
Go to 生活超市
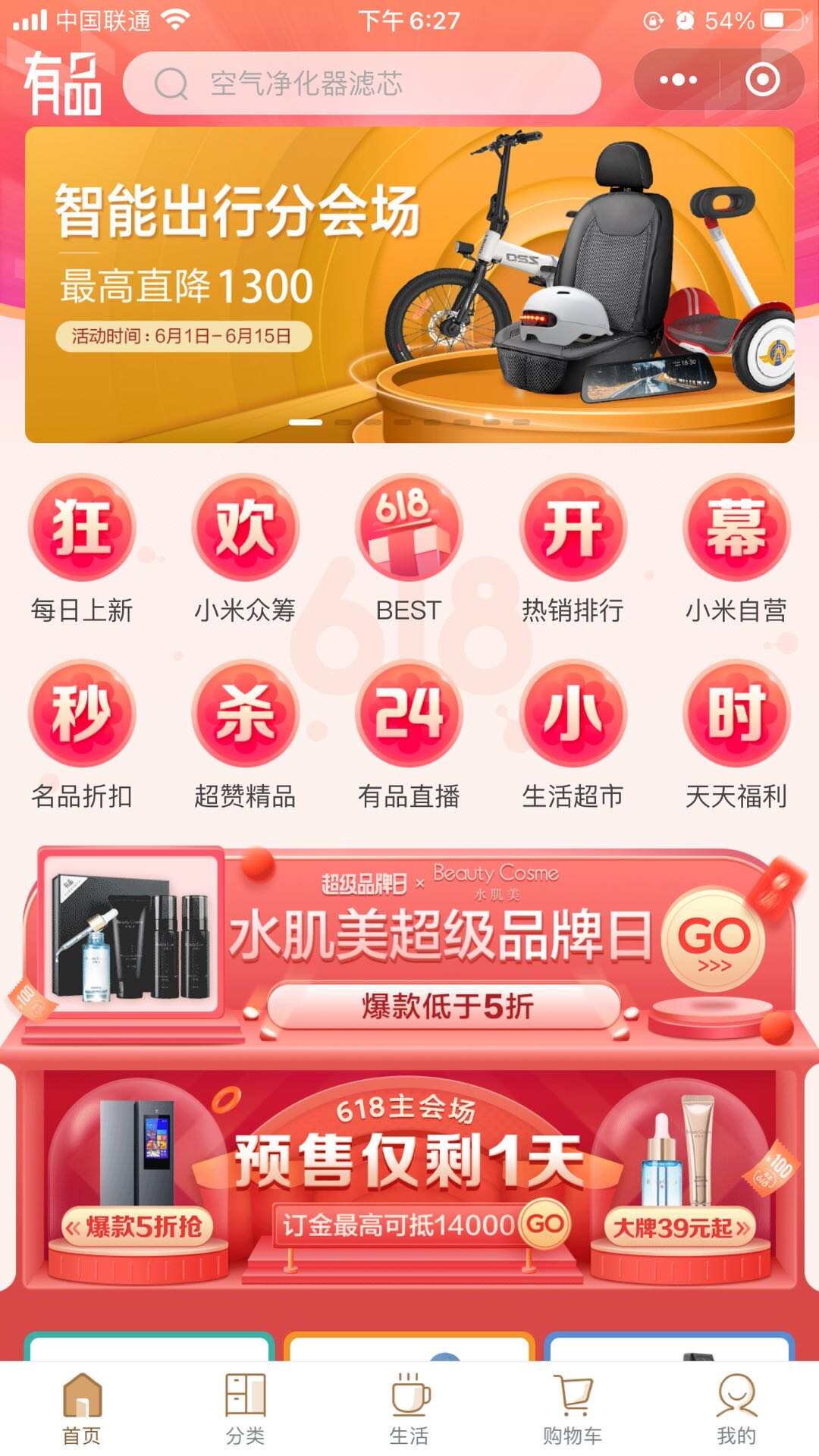(x=573, y=733)
